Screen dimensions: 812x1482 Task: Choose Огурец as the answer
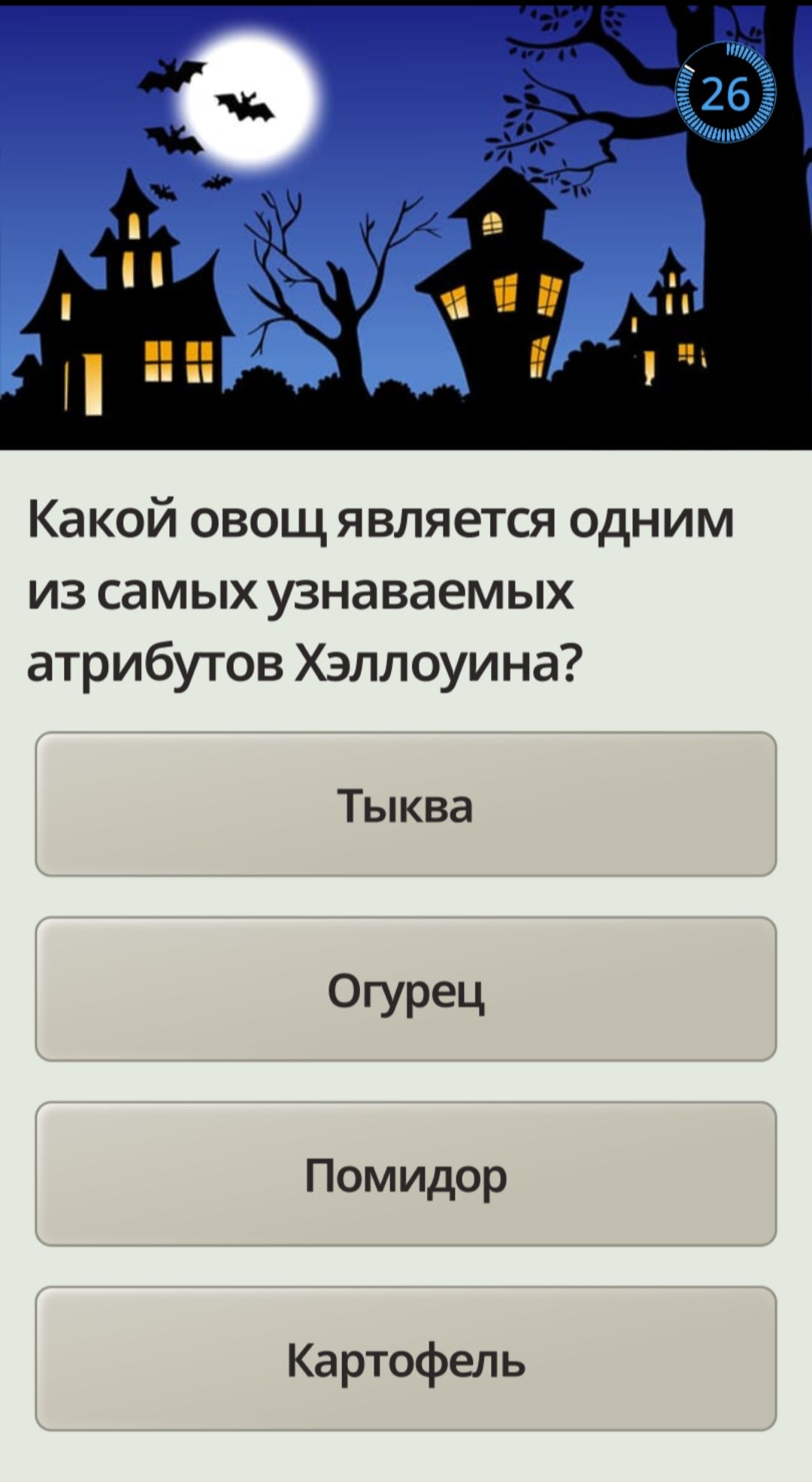[x=406, y=989]
